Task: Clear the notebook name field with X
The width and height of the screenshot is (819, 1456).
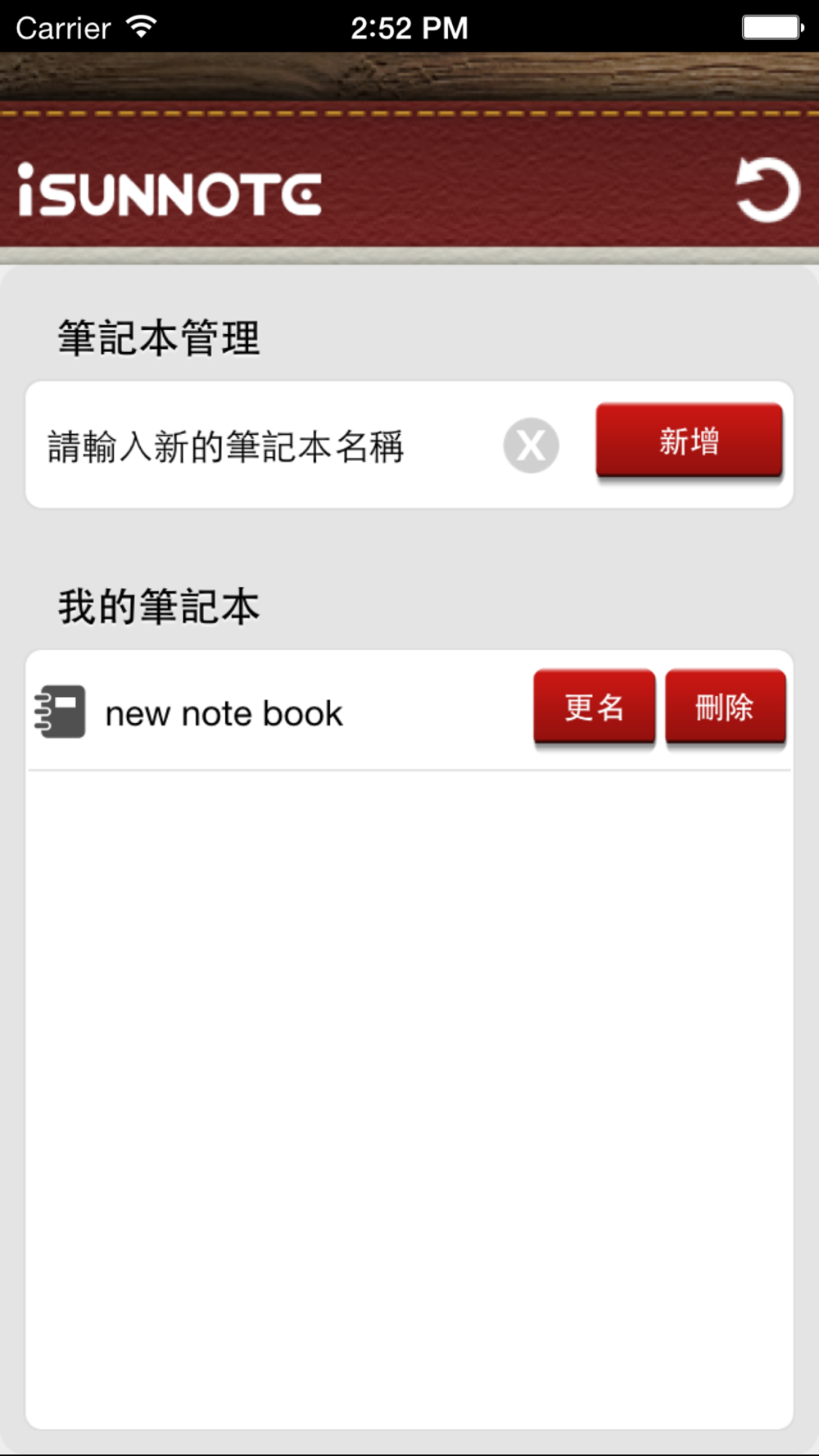Action: (531, 445)
